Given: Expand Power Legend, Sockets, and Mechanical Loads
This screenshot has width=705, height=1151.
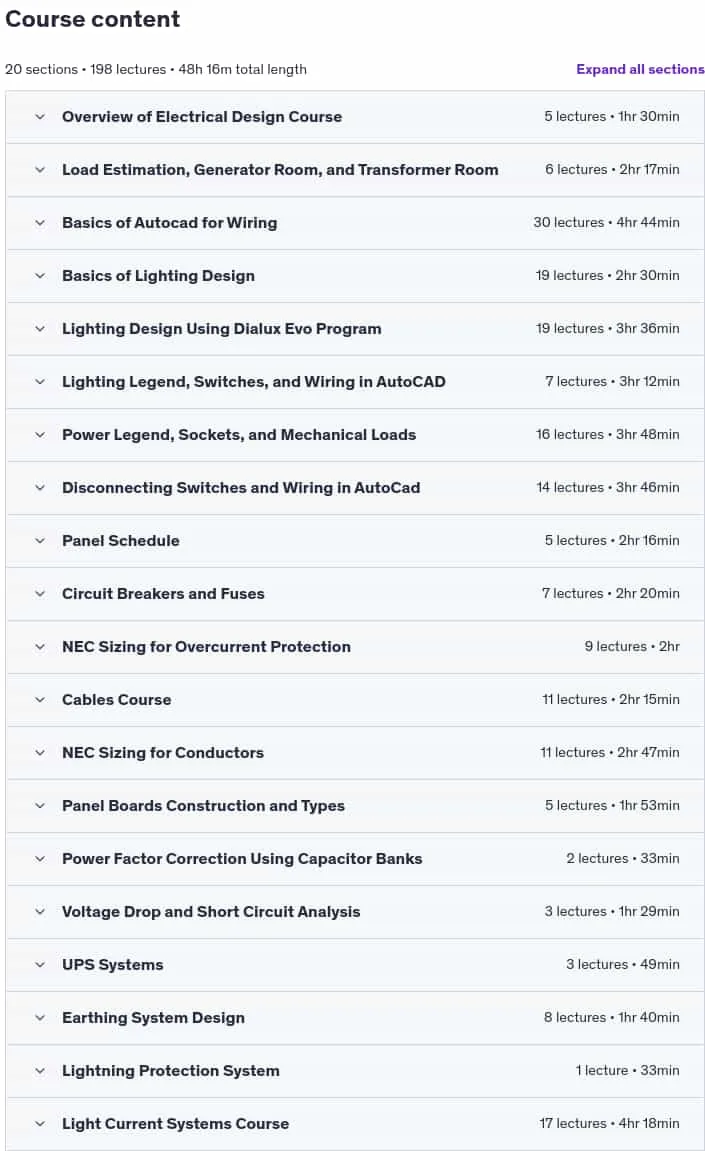Looking at the screenshot, I should coord(355,435).
